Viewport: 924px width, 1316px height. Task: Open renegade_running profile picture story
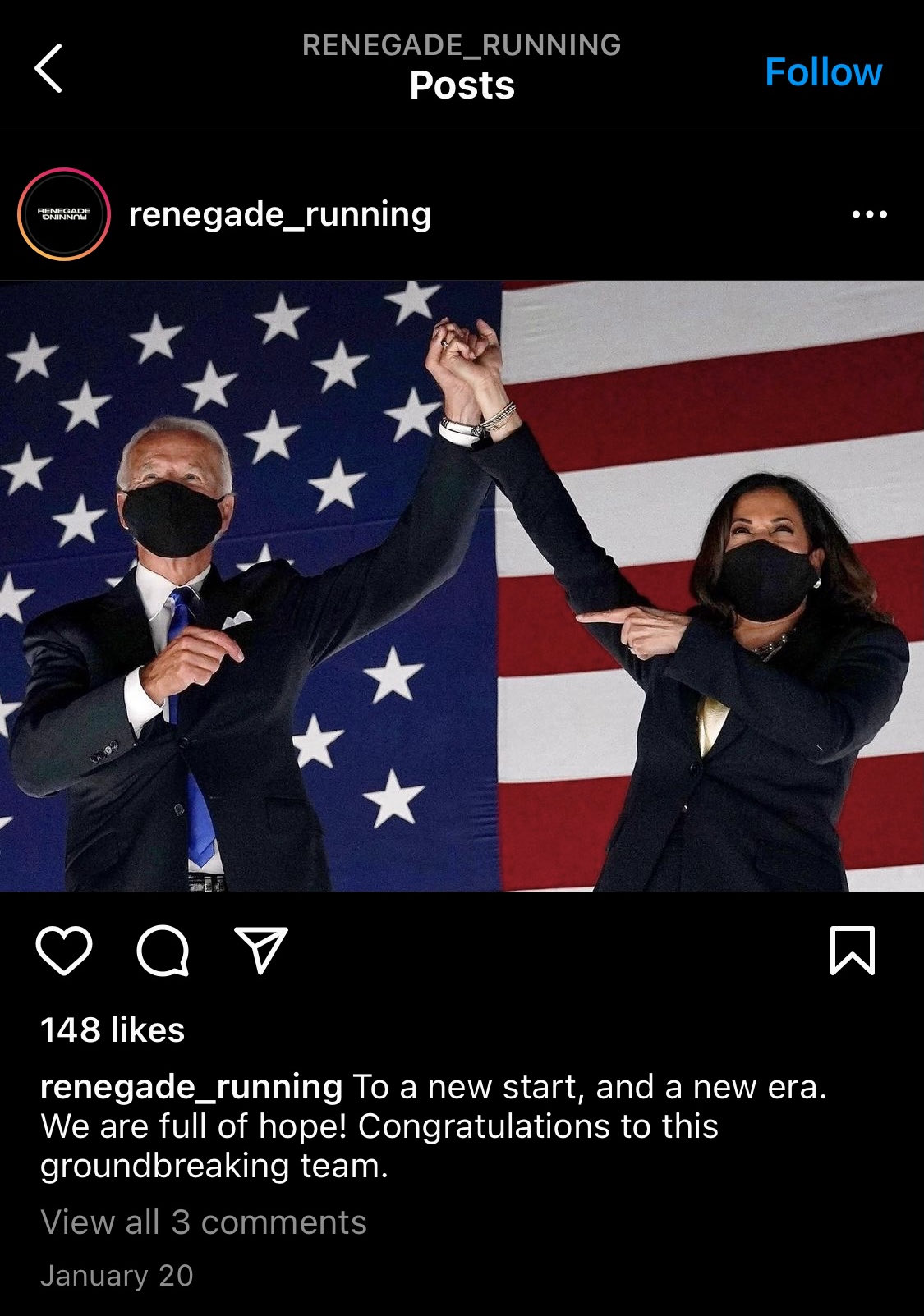64,214
